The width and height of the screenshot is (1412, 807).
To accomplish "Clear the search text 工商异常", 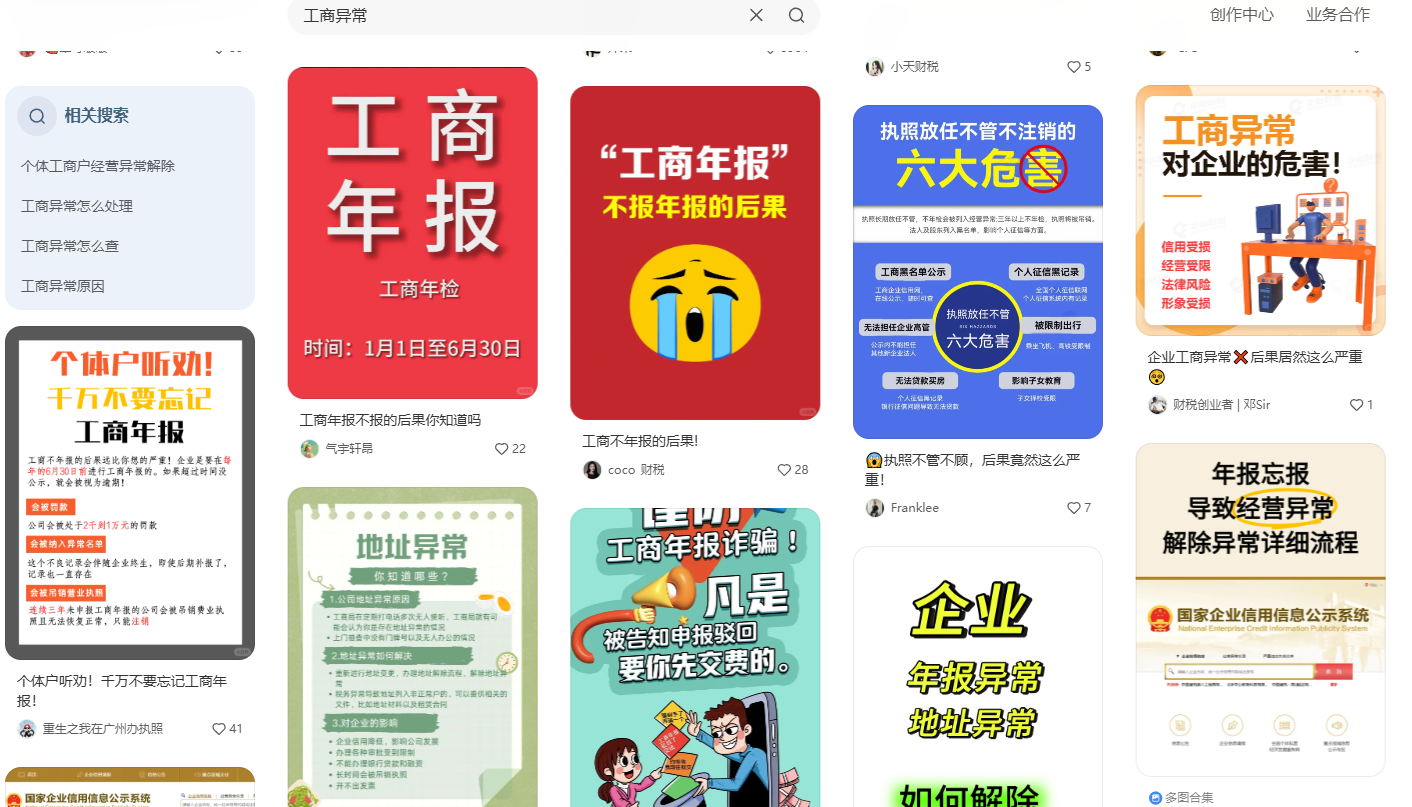I will tap(756, 15).
